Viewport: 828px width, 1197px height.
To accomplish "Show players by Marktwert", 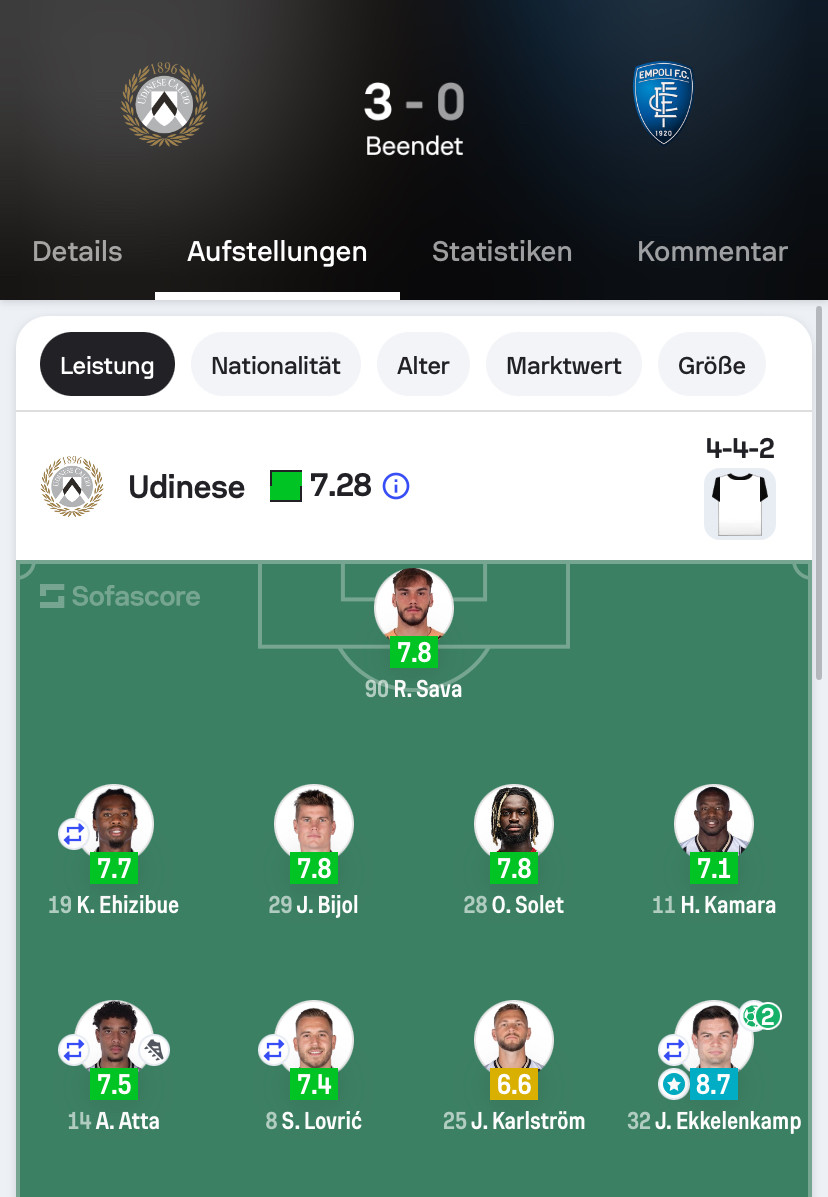I will pos(564,365).
